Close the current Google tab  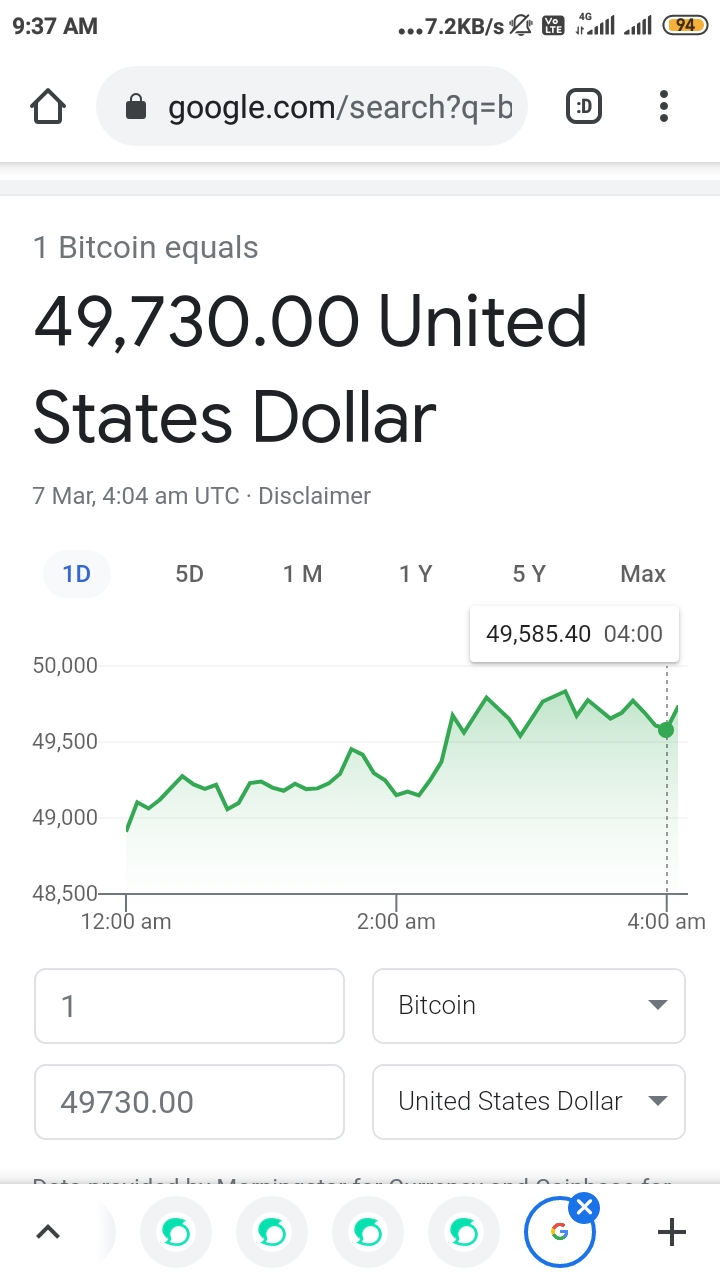tap(584, 1208)
